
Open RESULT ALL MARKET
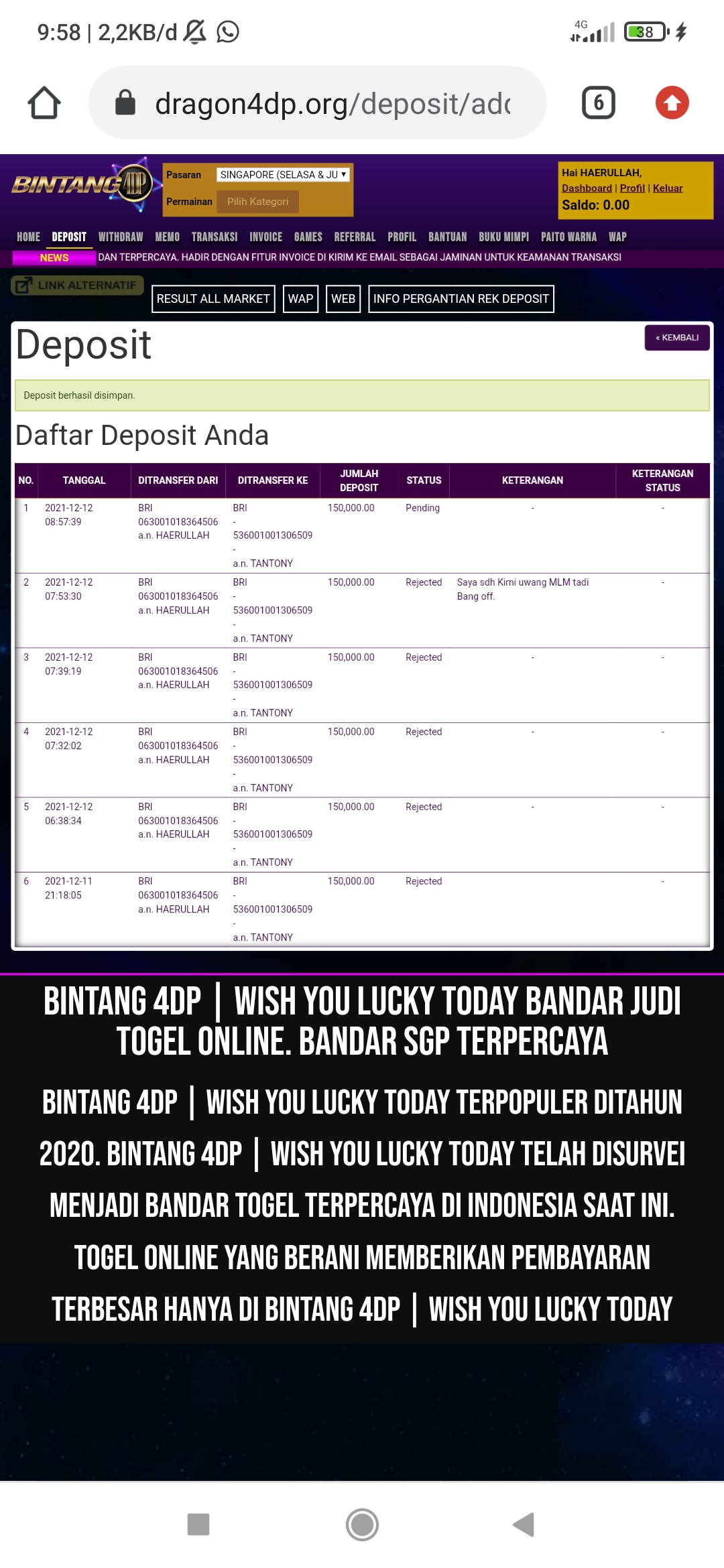pyautogui.click(x=213, y=299)
